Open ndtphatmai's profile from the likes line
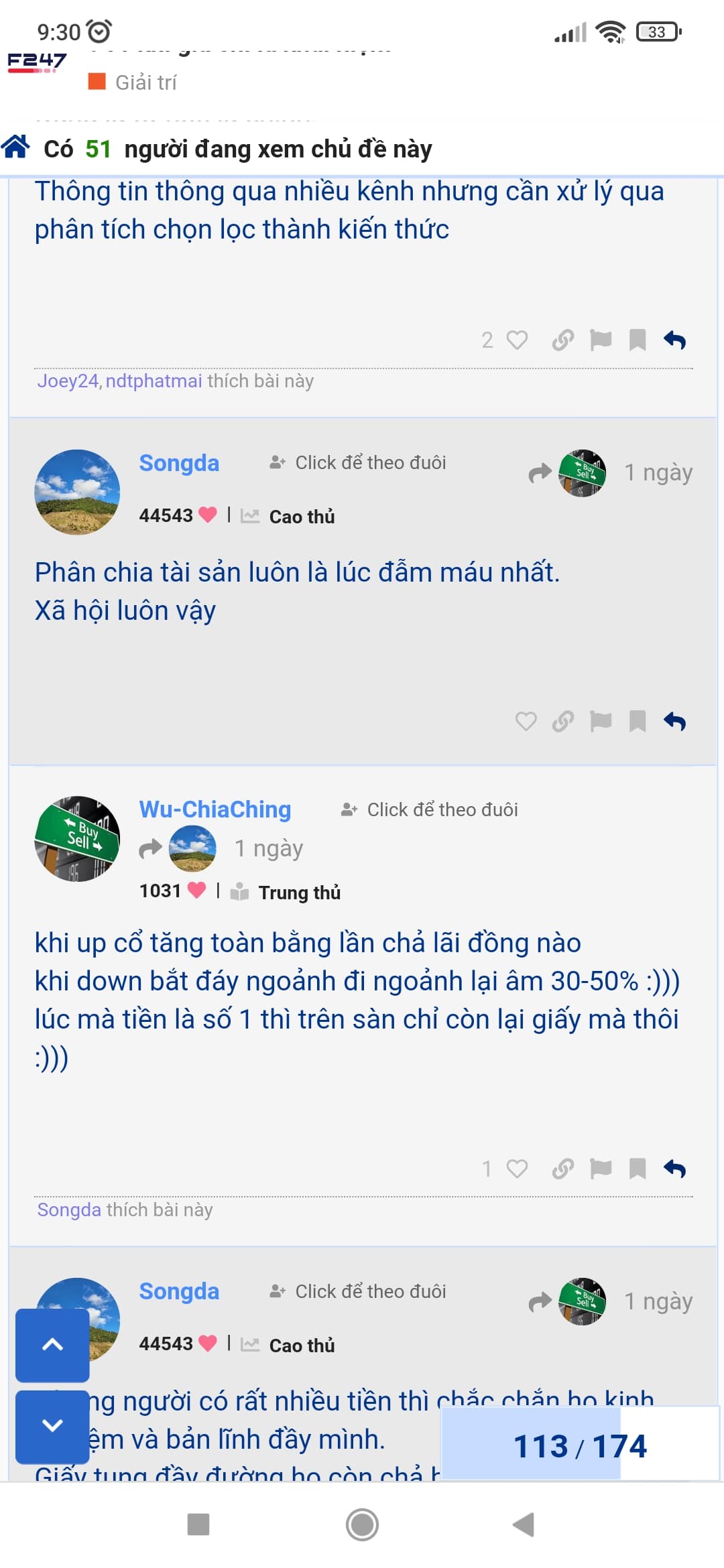 click(154, 381)
